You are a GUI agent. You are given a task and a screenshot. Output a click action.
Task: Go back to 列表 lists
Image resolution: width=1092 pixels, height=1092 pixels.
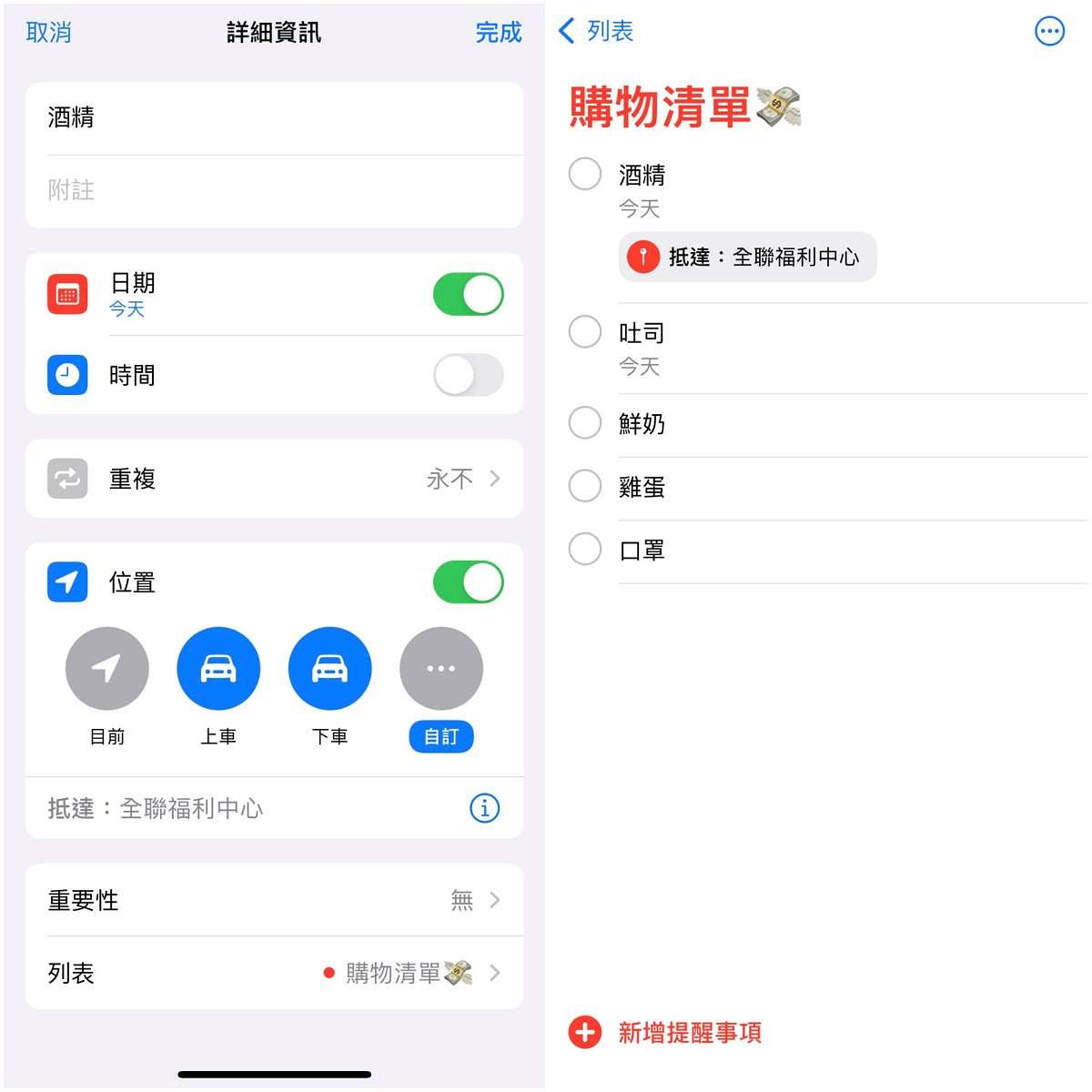click(597, 31)
